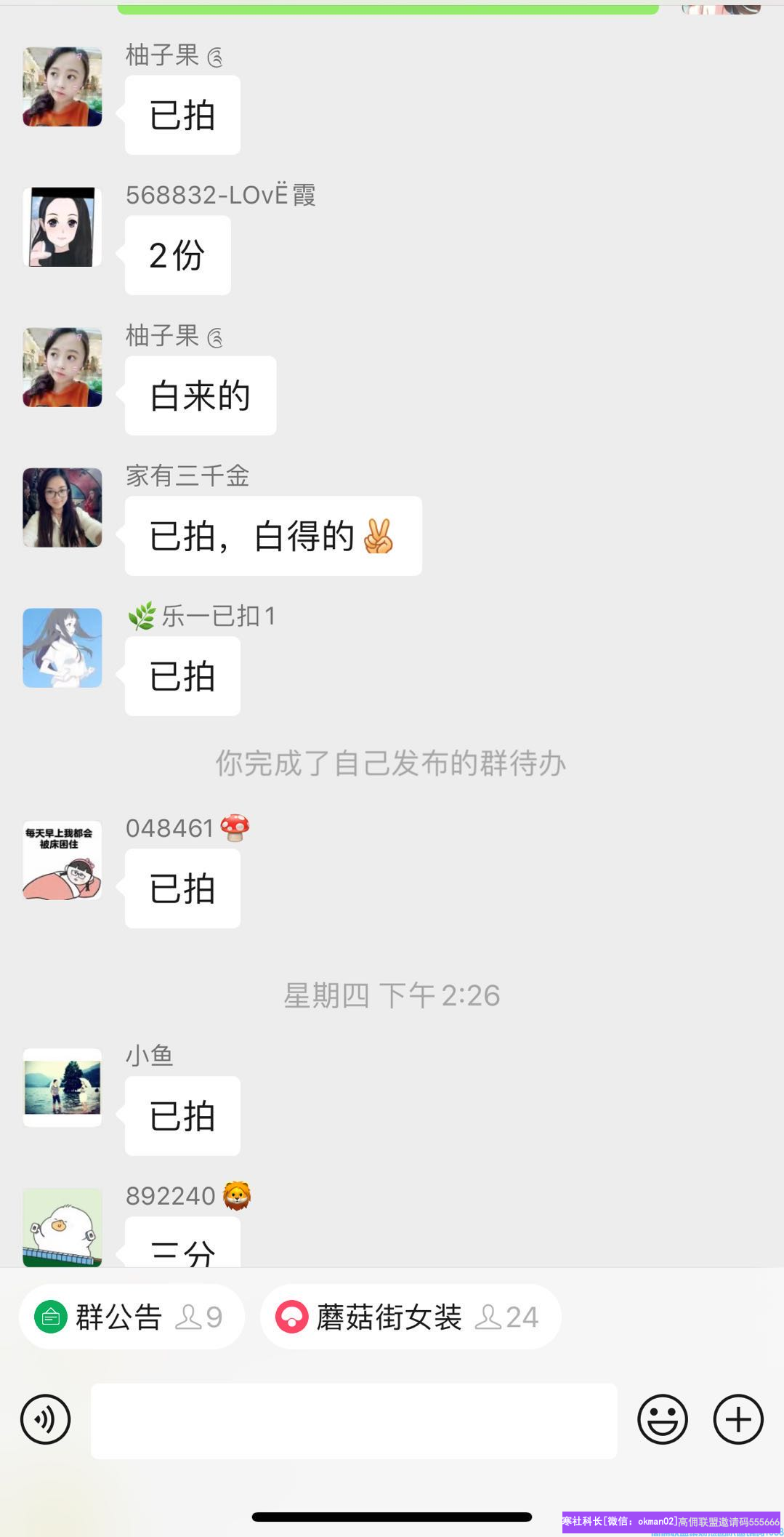Open avatar of 048461 mushroom user
The image size is (784, 1537).
(x=62, y=860)
